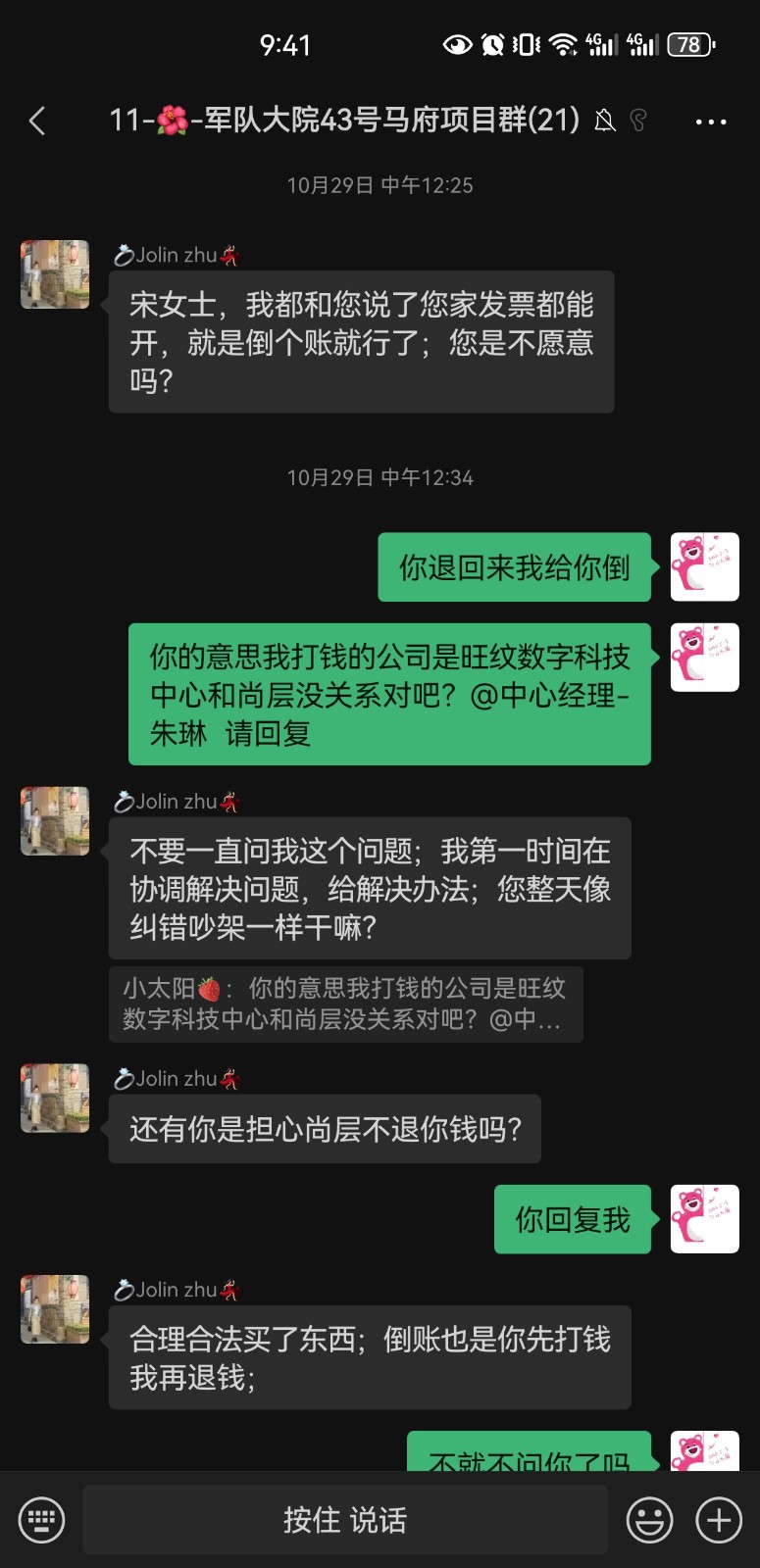Tap the quoted 小太阳 message preview

345,1004
